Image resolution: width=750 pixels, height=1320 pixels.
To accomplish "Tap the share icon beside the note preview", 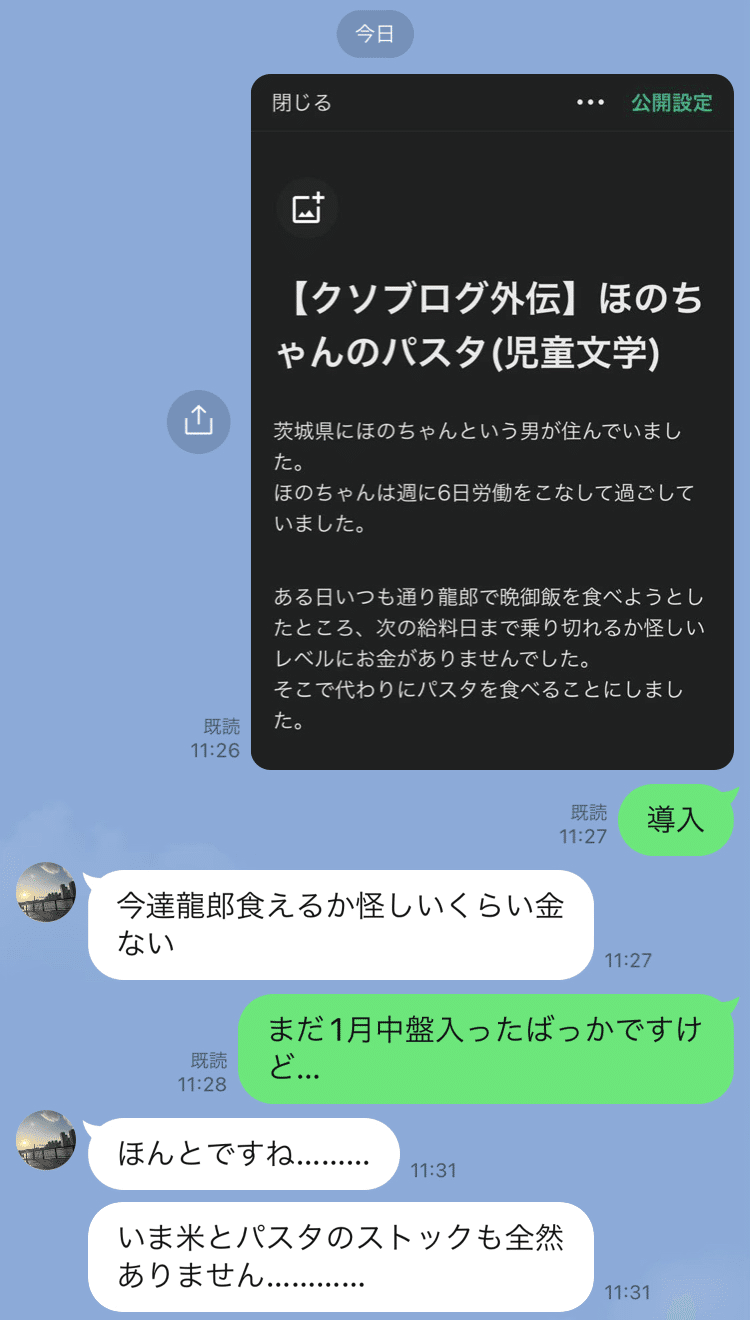I will [198, 422].
